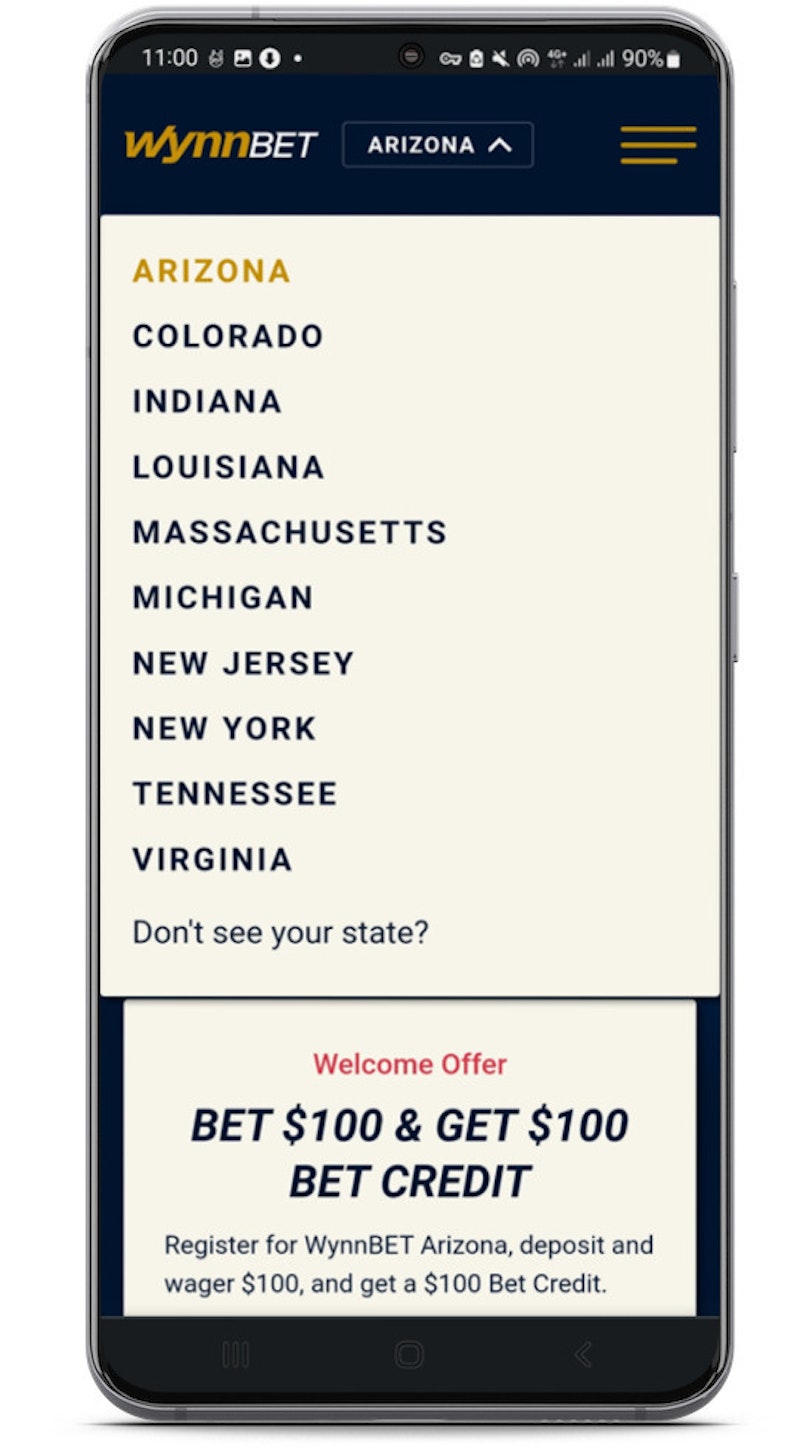Tap the WynnBET logo to go home
This screenshot has height=1449, width=800.
coord(221,145)
